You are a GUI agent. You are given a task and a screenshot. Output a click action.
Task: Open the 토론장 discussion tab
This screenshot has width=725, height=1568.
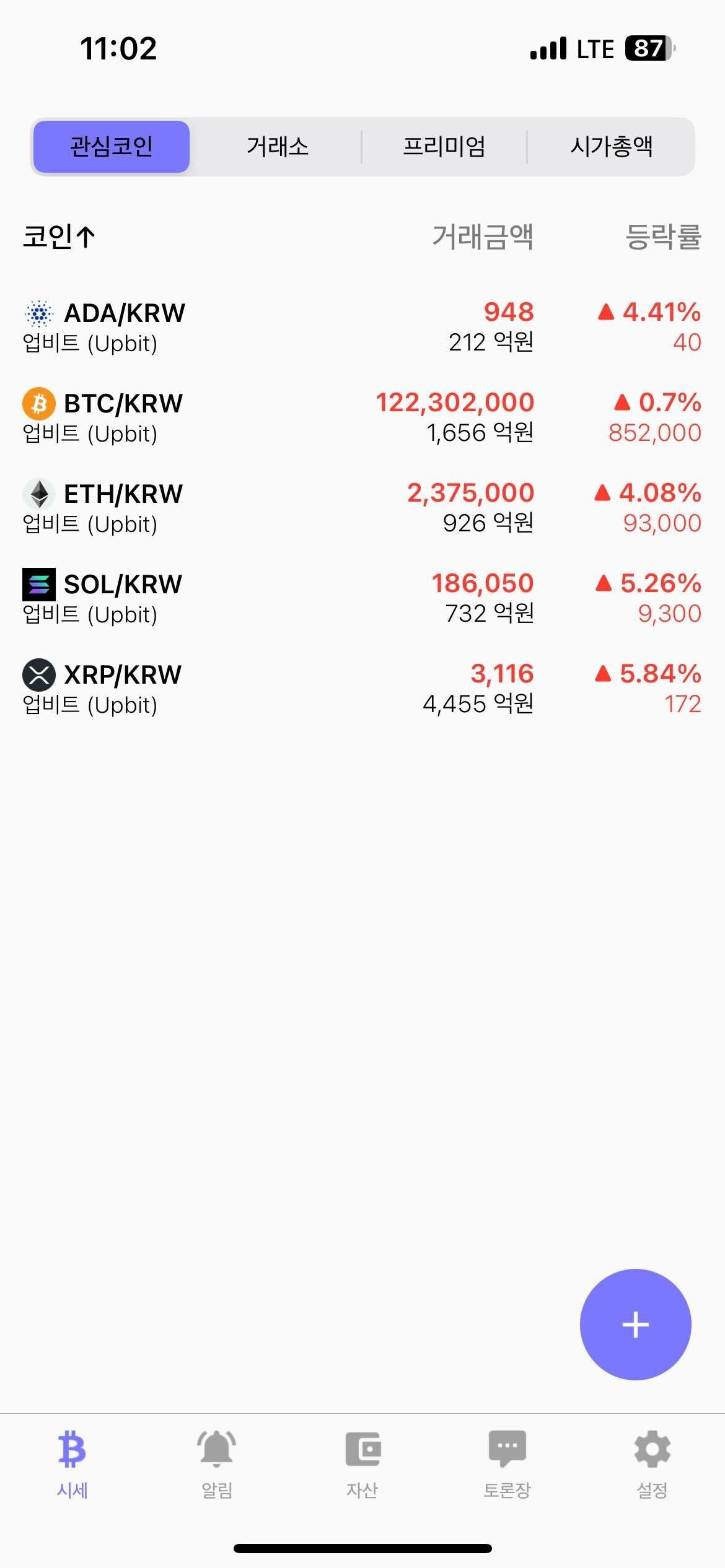(x=507, y=1464)
